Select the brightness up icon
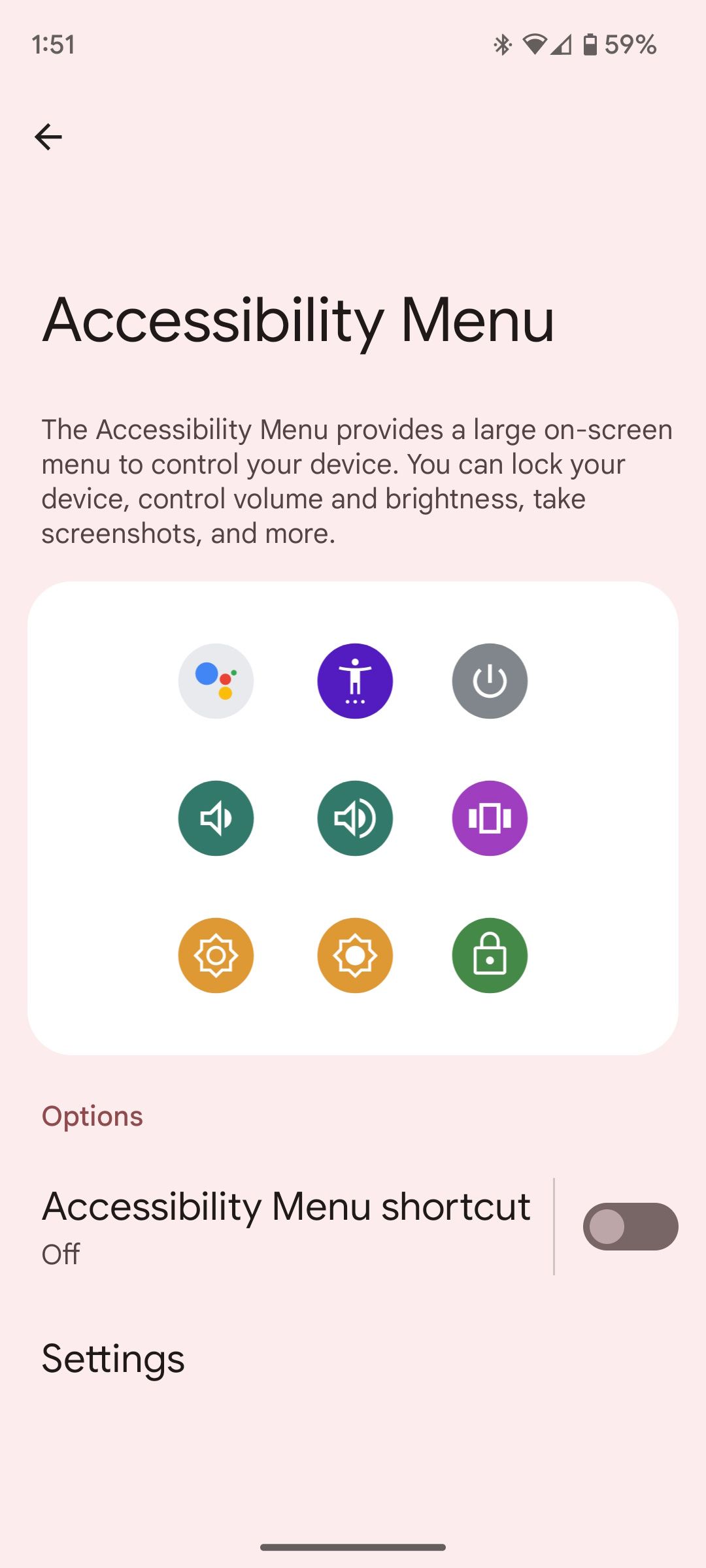The height and width of the screenshot is (1568, 706). [x=353, y=955]
